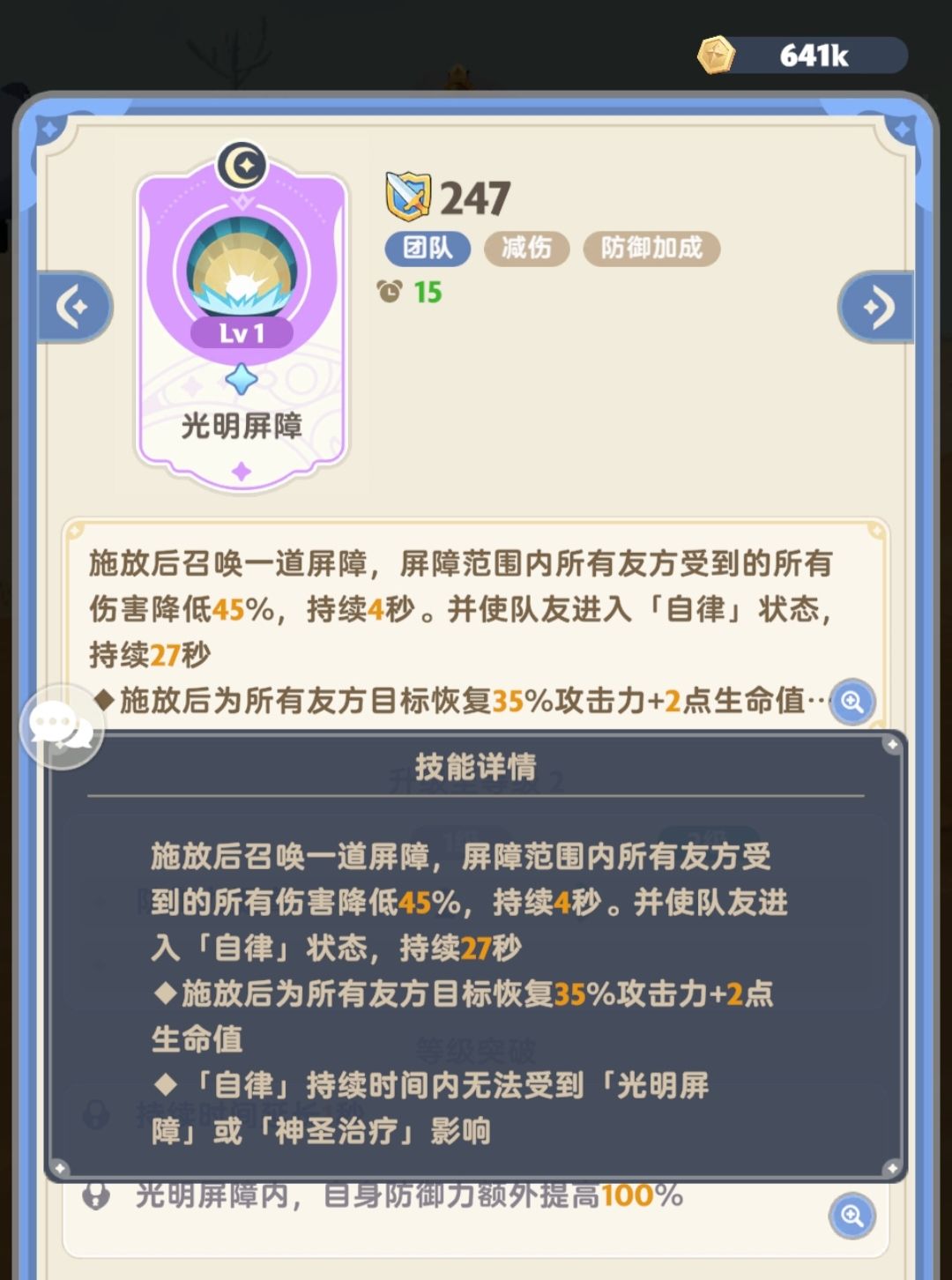The height and width of the screenshot is (1280, 952).
Task: Toggle the lock on the 光明屏障 defense passive
Action: coord(97,1195)
